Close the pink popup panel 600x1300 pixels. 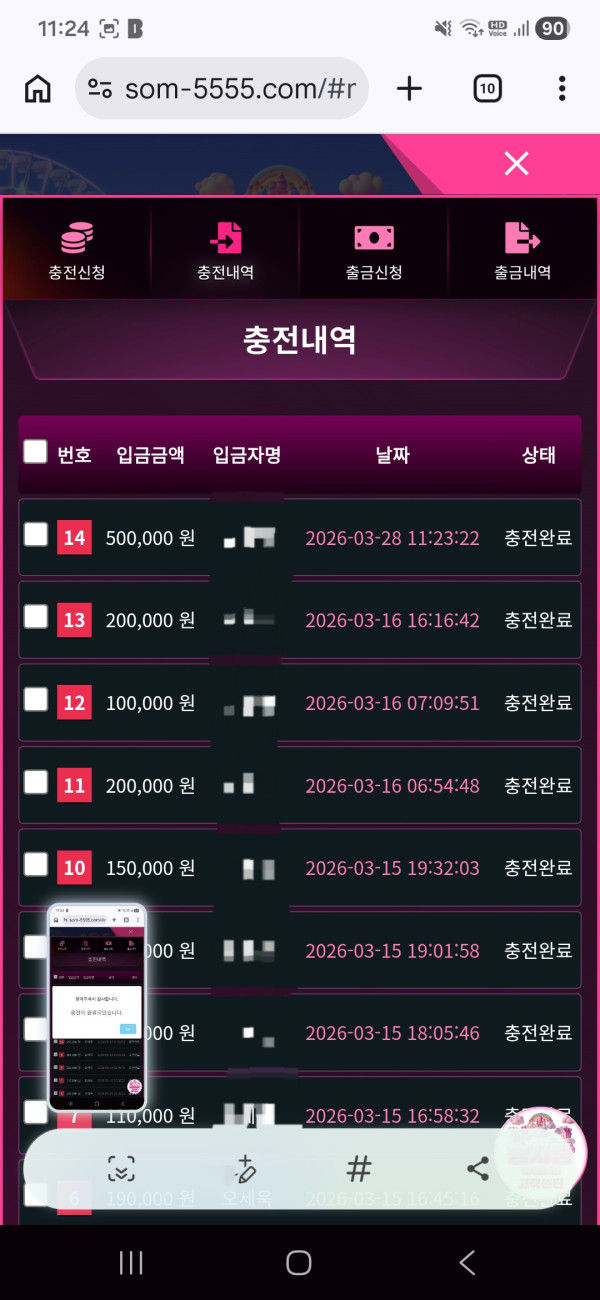point(516,164)
